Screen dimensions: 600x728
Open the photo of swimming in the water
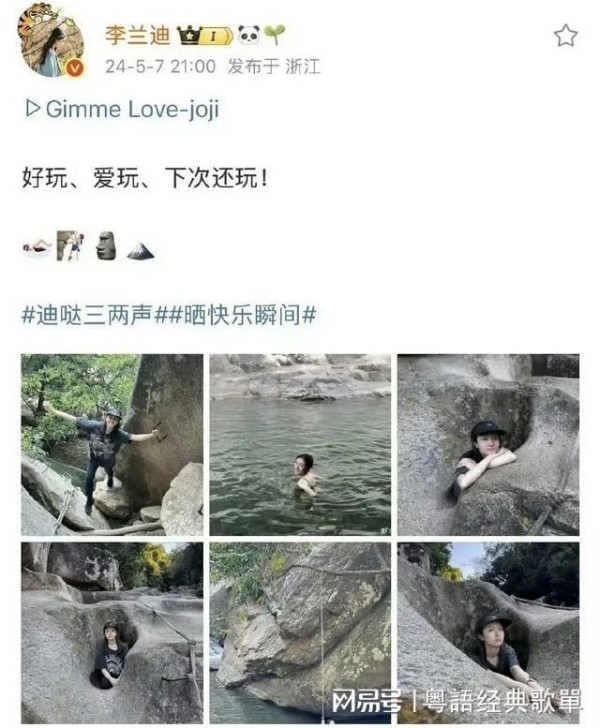tap(300, 445)
